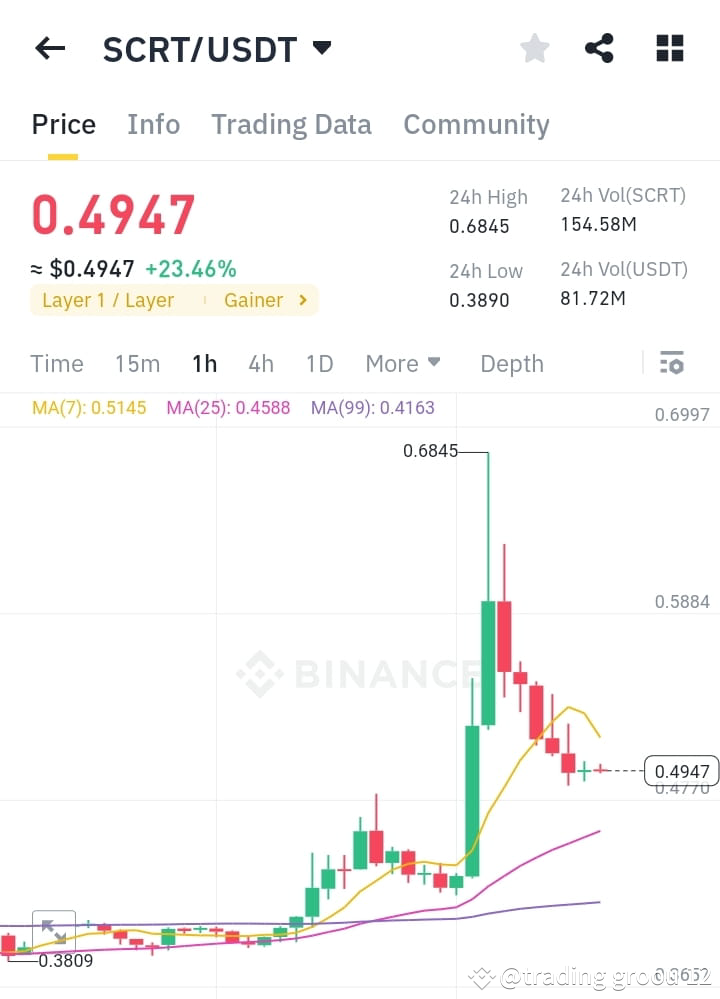Open the Community tab
720x999 pixels.
[476, 124]
